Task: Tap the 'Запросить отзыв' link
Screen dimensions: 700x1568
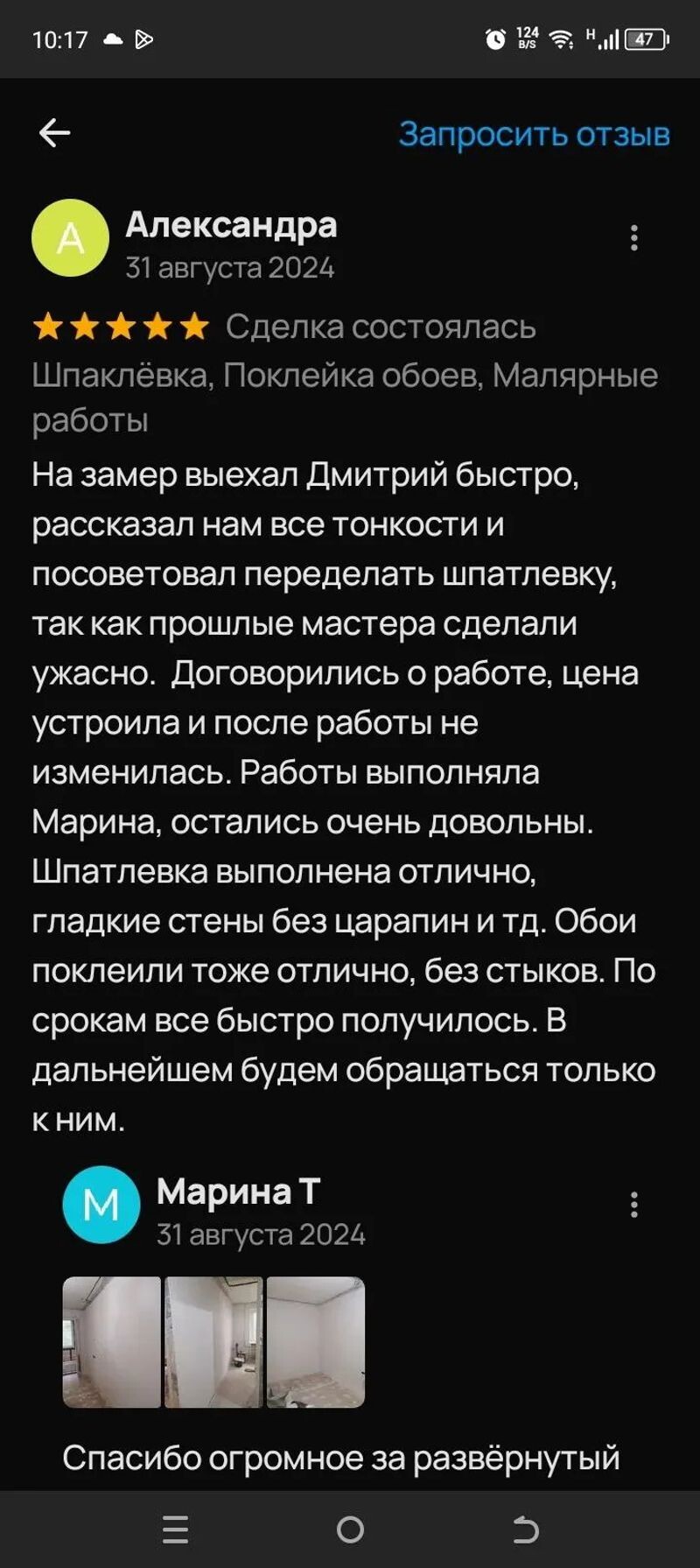Action: point(534,134)
